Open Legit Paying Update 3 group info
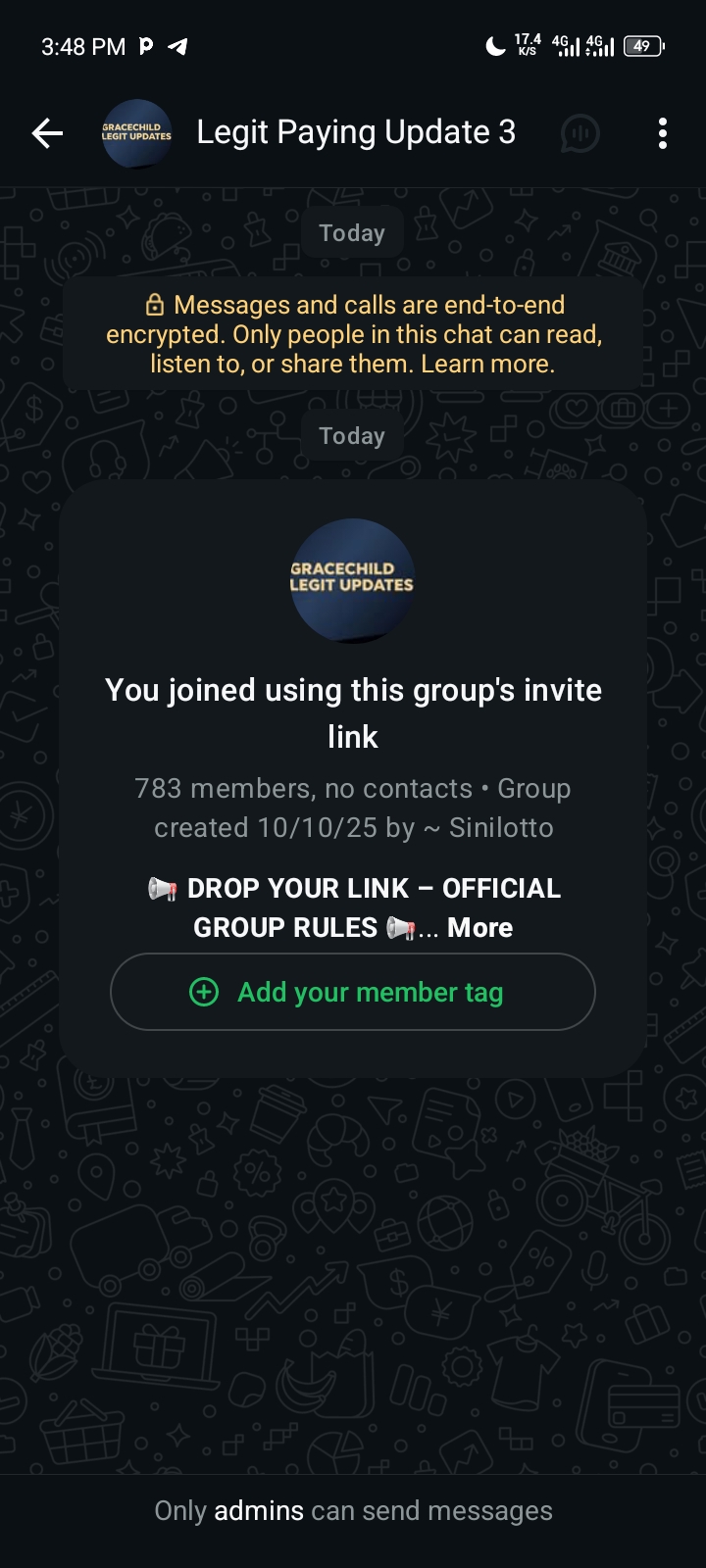706x1568 pixels. [355, 133]
